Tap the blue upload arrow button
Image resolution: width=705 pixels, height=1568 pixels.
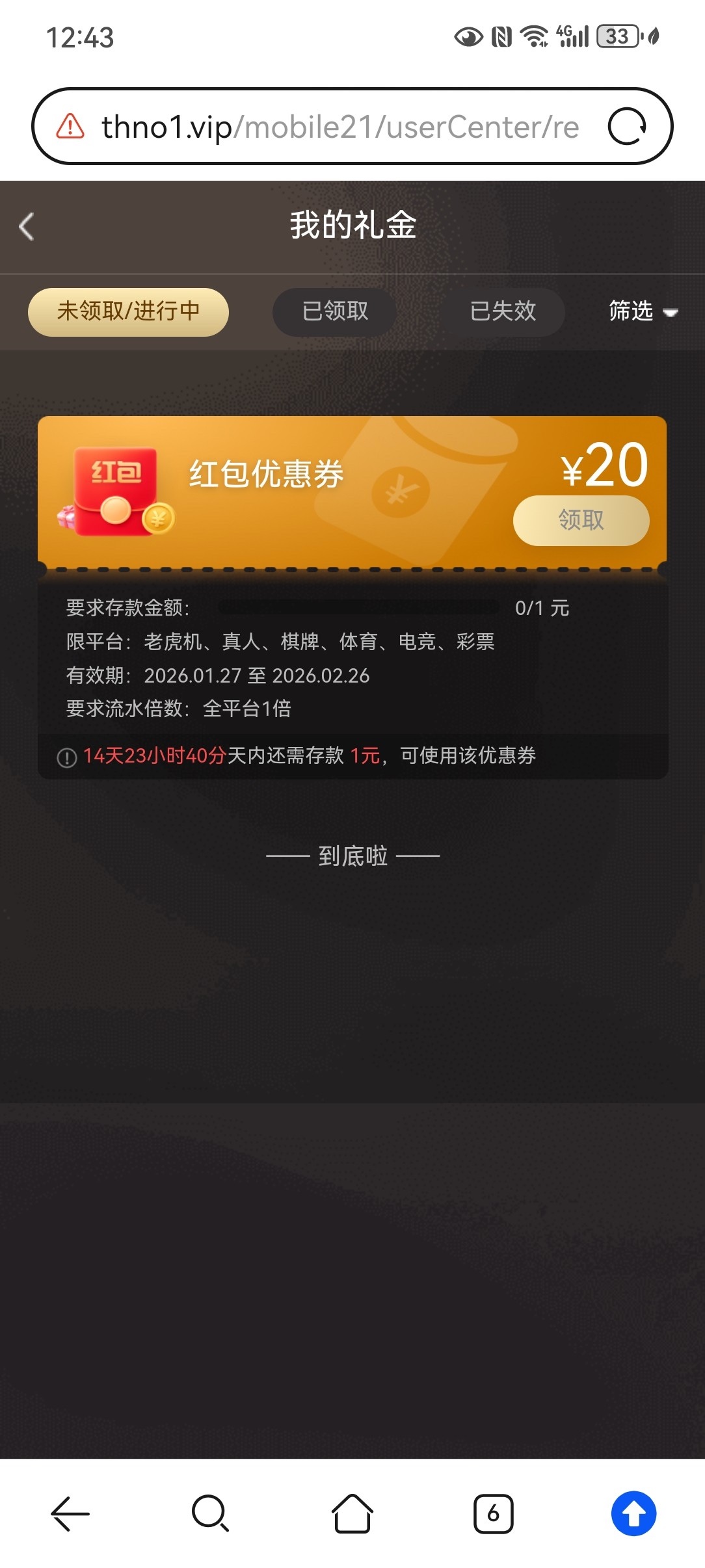[633, 1513]
